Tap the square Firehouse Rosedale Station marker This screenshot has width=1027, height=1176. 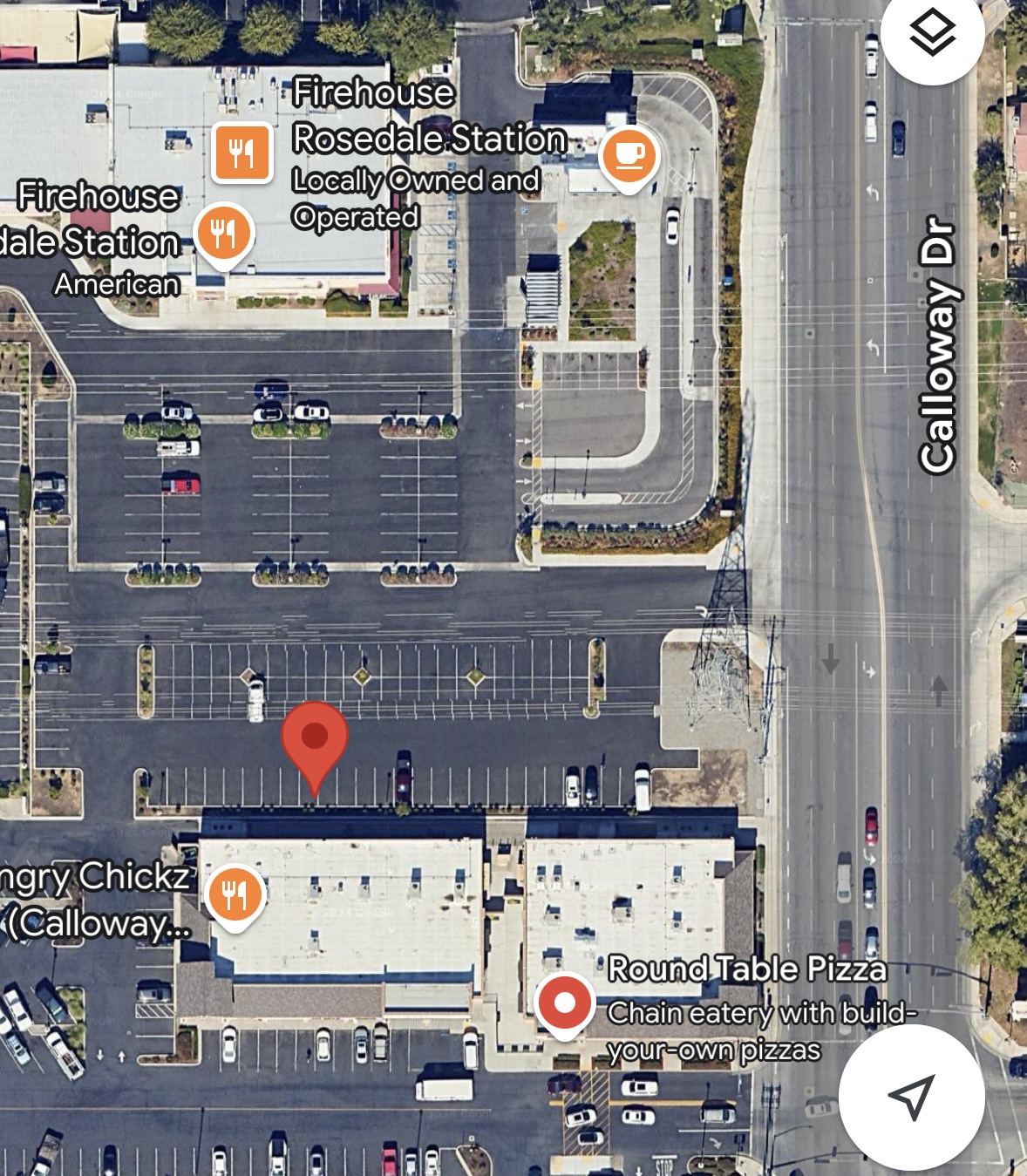(242, 153)
